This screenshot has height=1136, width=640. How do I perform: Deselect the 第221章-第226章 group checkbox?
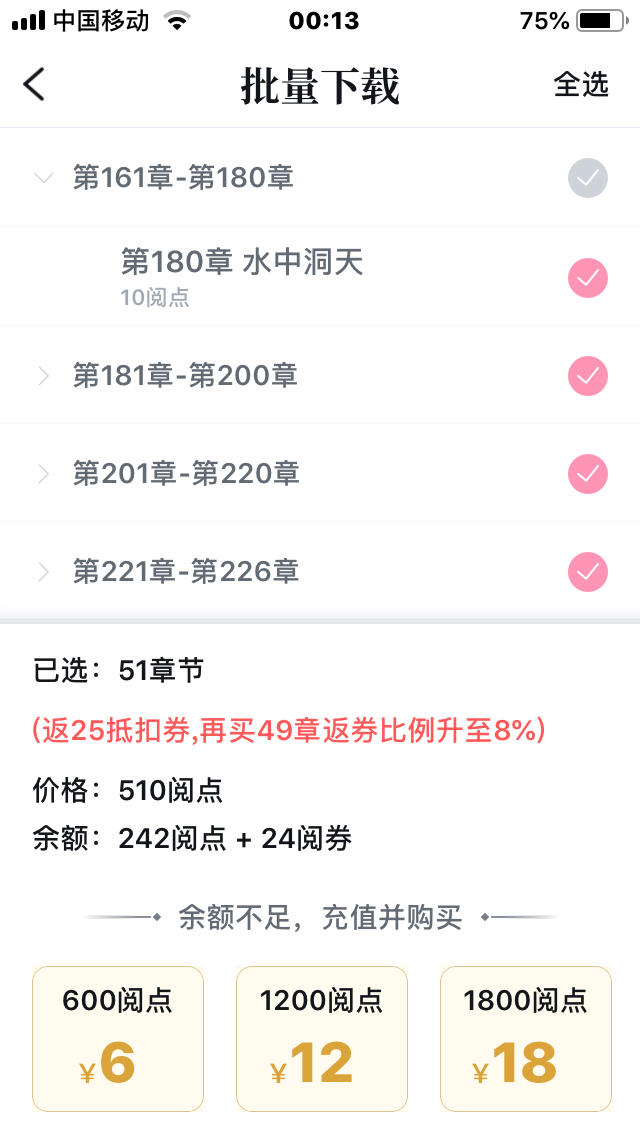pyautogui.click(x=588, y=572)
